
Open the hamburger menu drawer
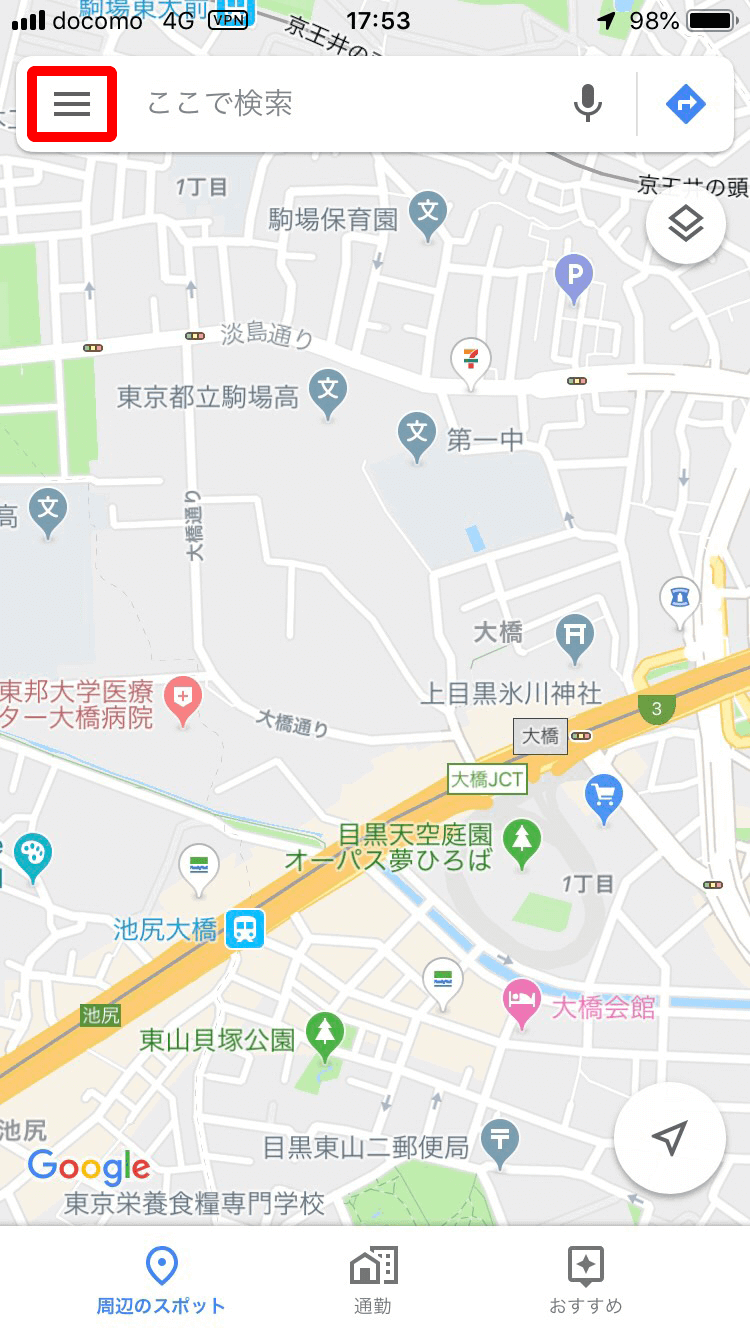pos(72,104)
